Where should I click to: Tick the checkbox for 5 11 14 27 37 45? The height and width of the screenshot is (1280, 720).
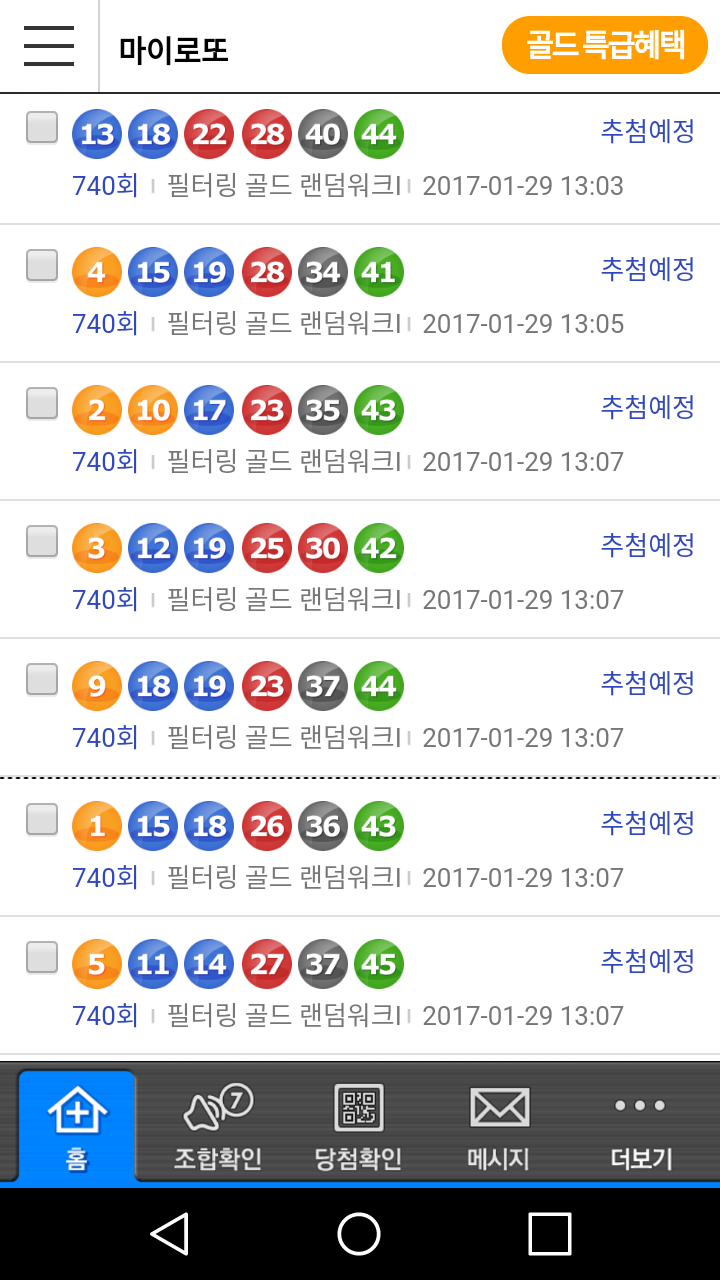click(42, 957)
